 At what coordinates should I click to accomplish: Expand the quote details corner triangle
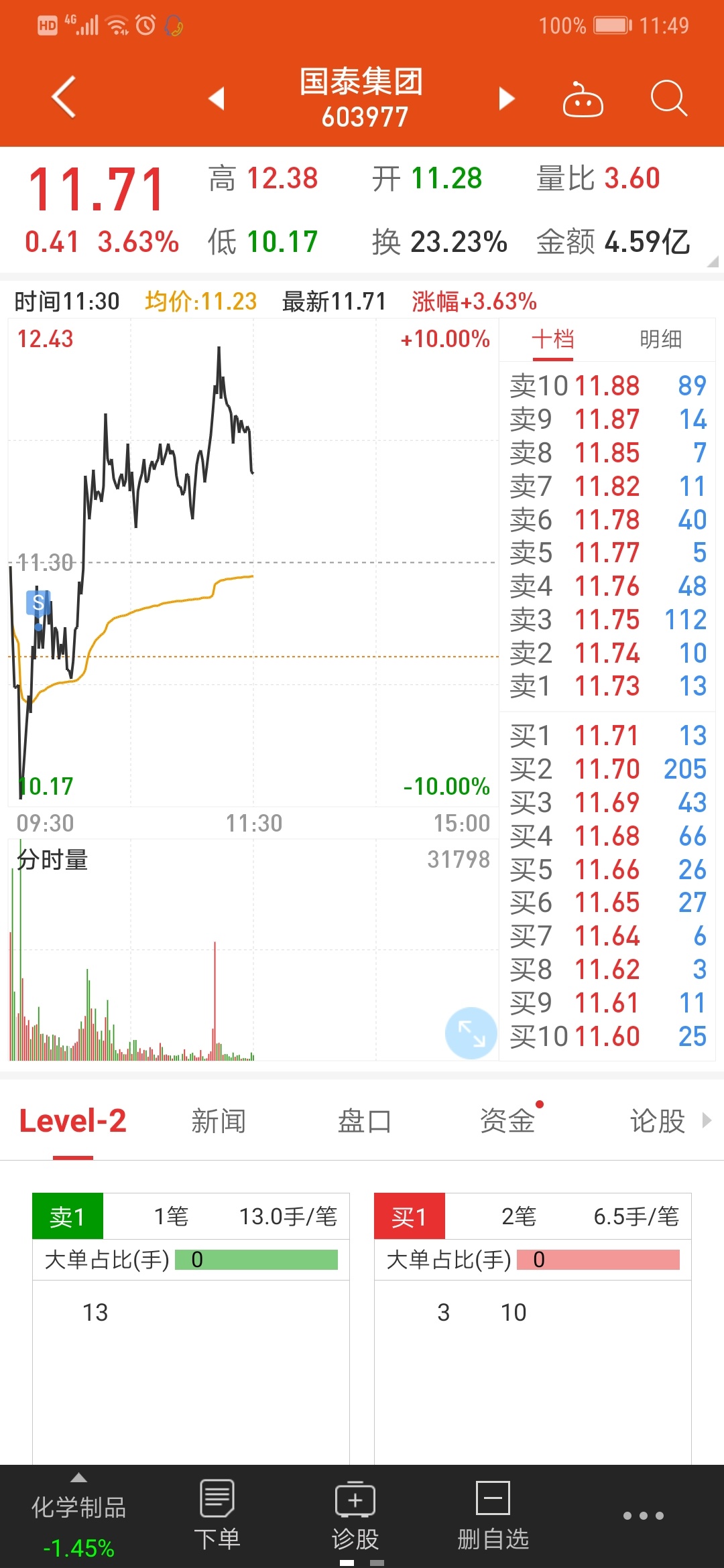(x=712, y=261)
